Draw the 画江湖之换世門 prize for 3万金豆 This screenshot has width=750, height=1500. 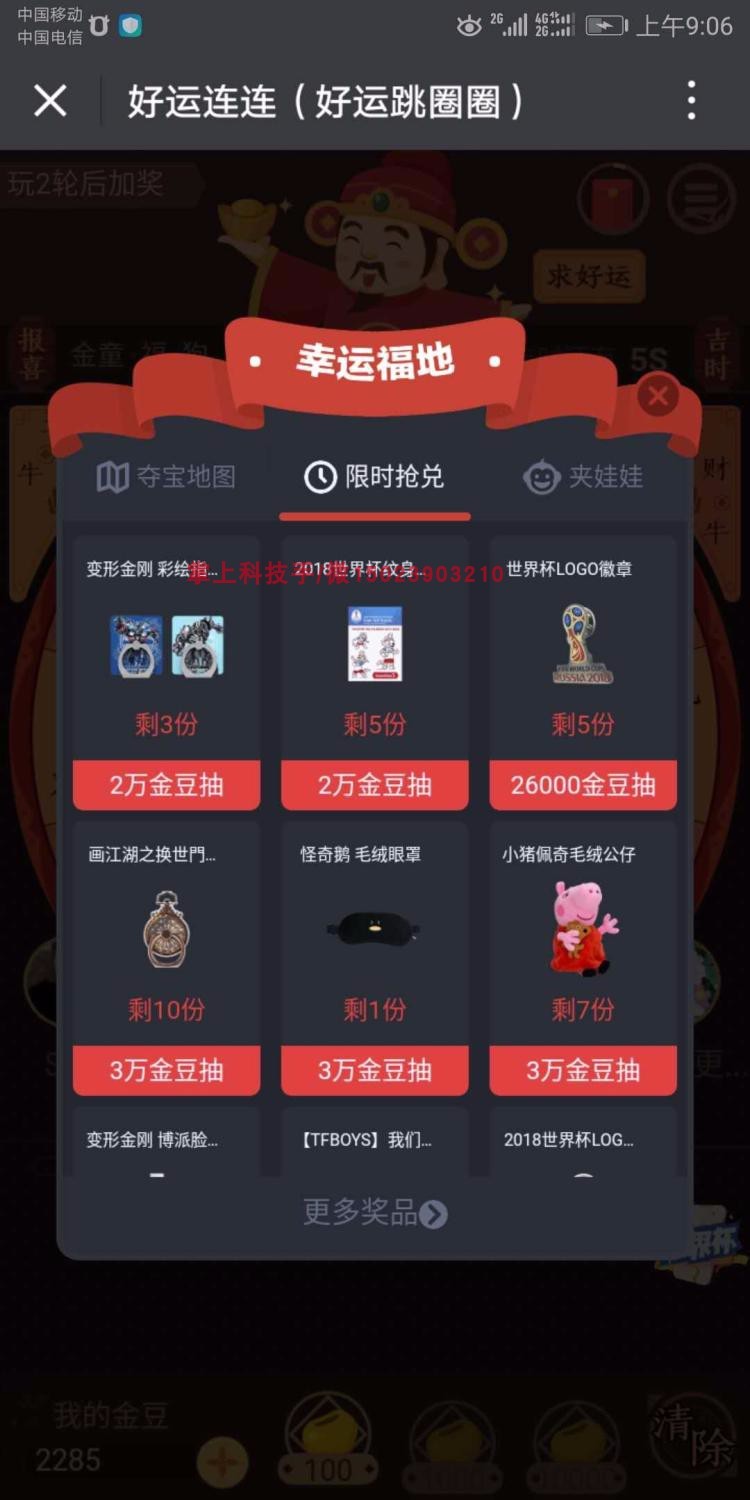[166, 1070]
